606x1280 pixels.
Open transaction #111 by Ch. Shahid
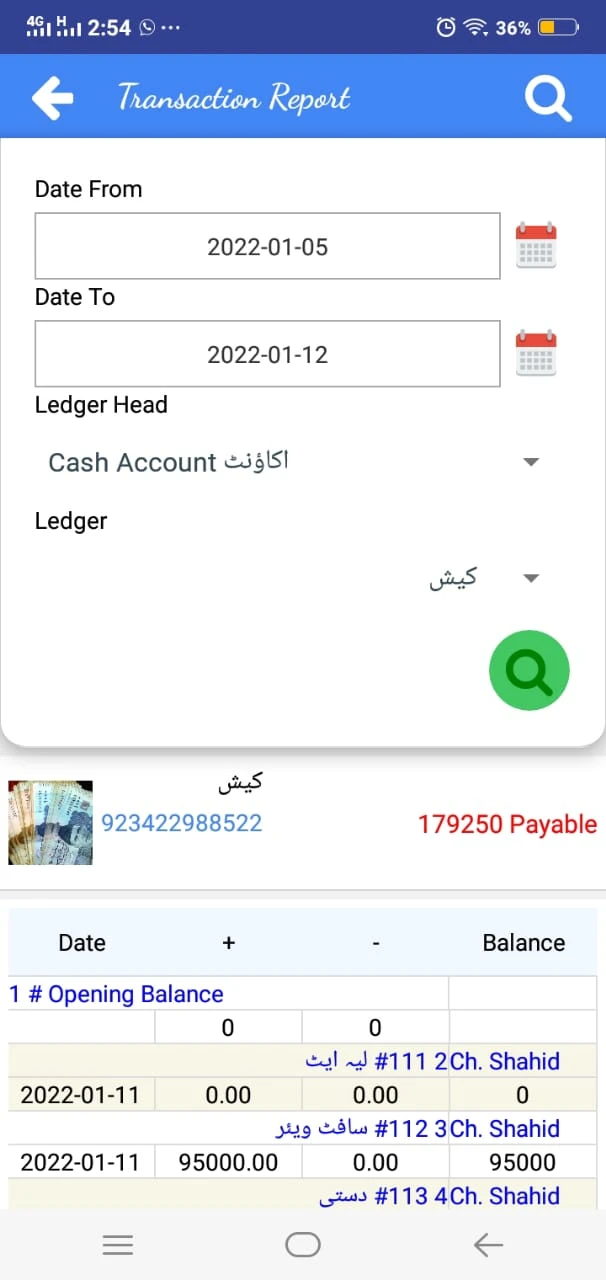pos(432,1061)
